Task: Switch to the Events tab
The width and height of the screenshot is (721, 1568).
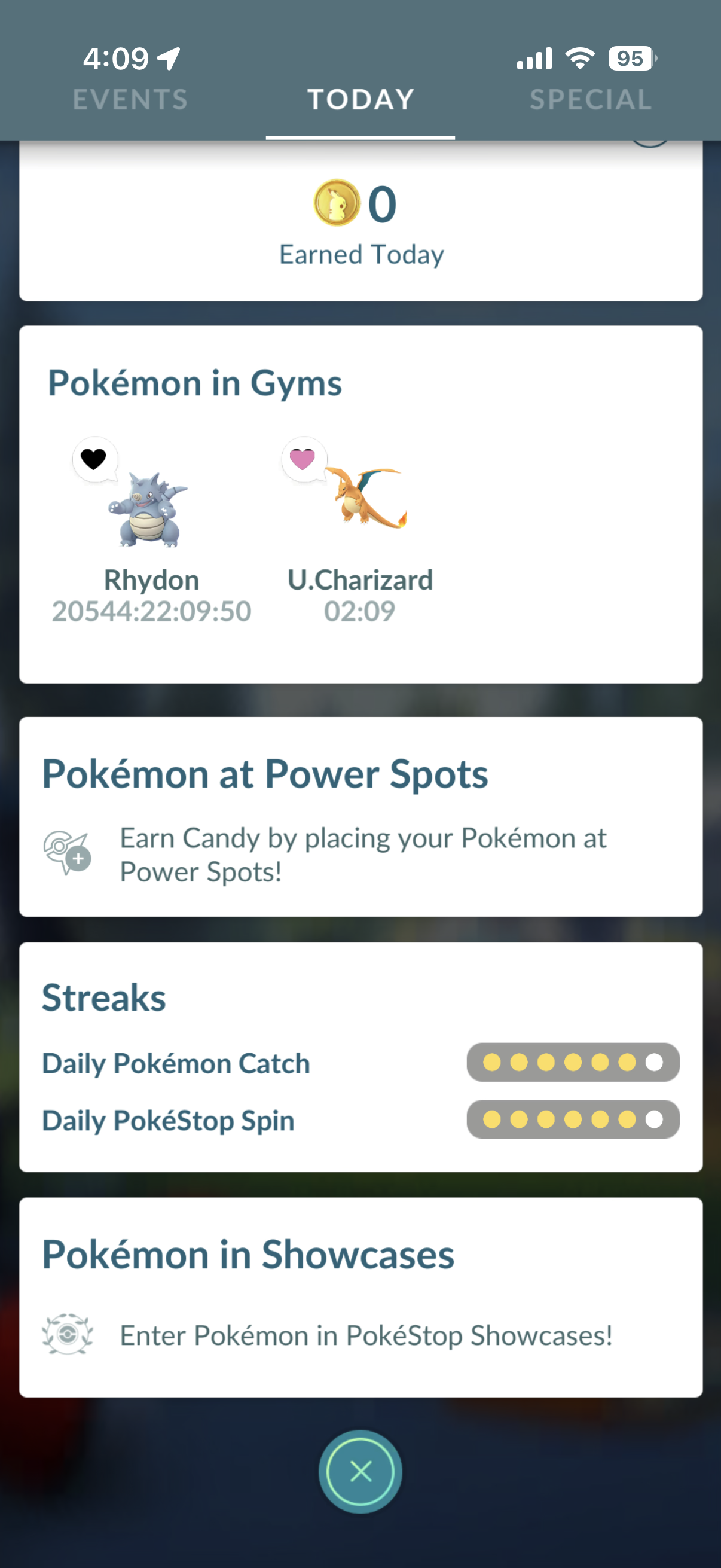Action: (x=130, y=100)
